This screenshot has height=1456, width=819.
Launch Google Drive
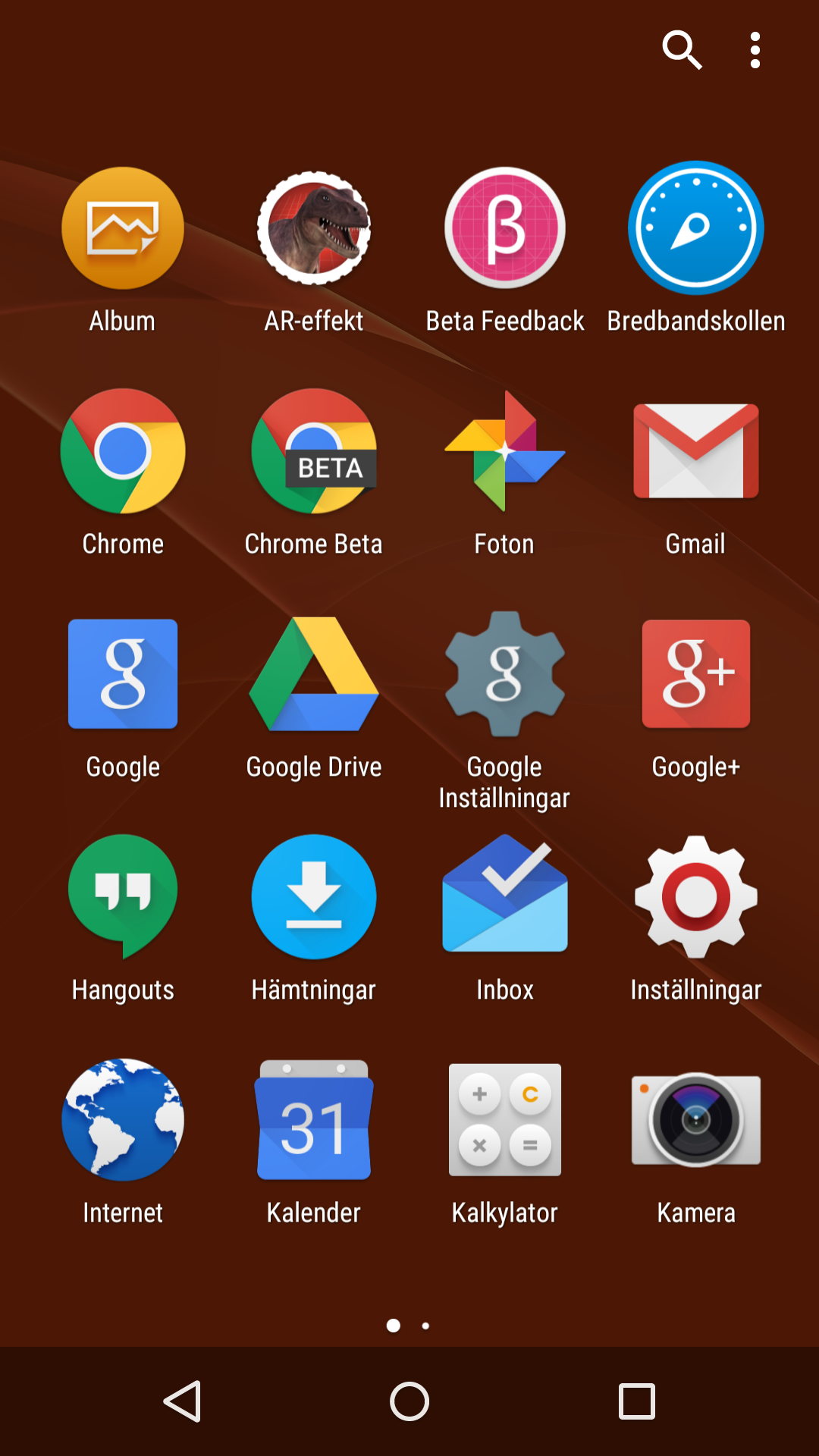click(314, 674)
